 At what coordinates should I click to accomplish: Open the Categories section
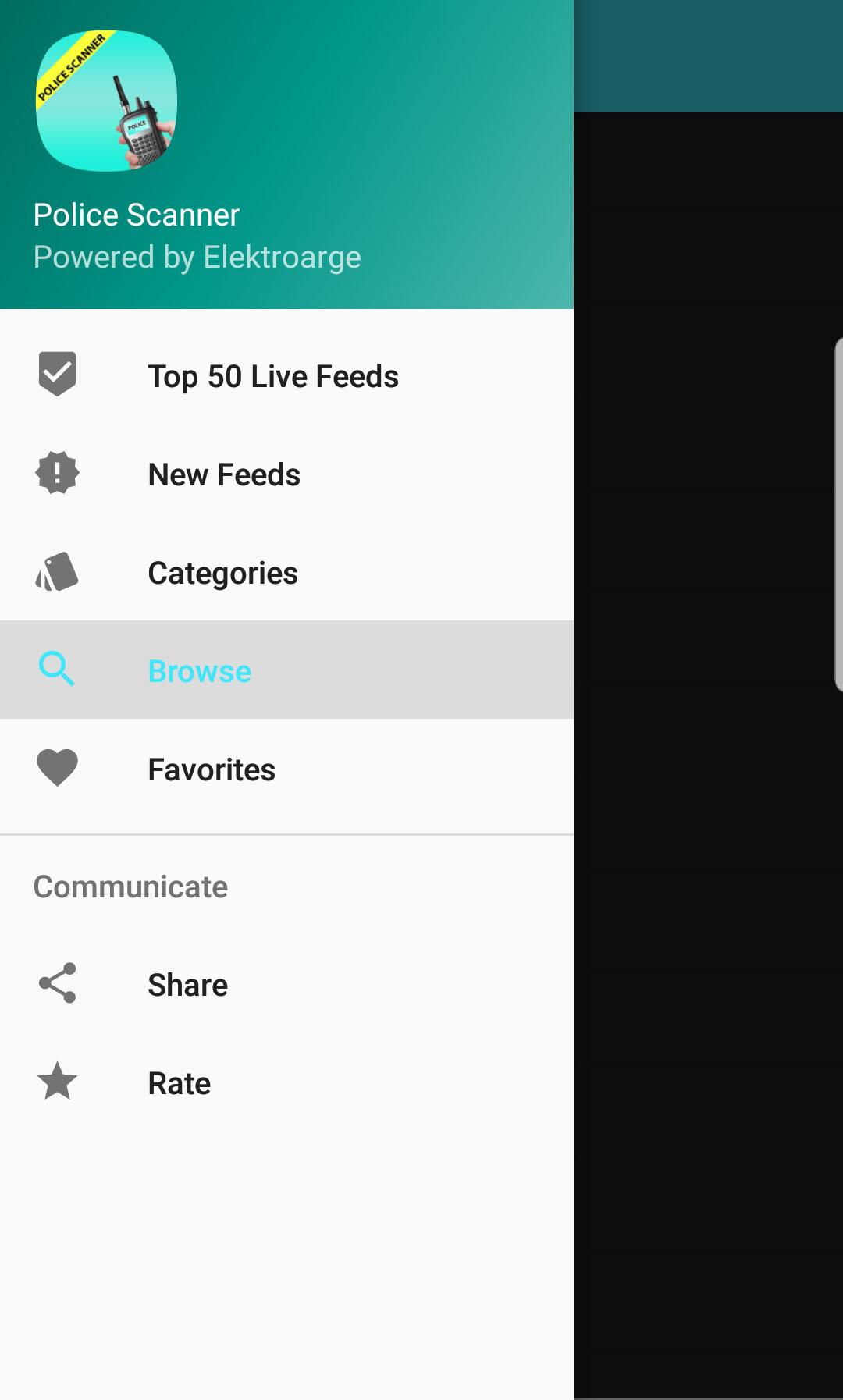click(x=286, y=573)
